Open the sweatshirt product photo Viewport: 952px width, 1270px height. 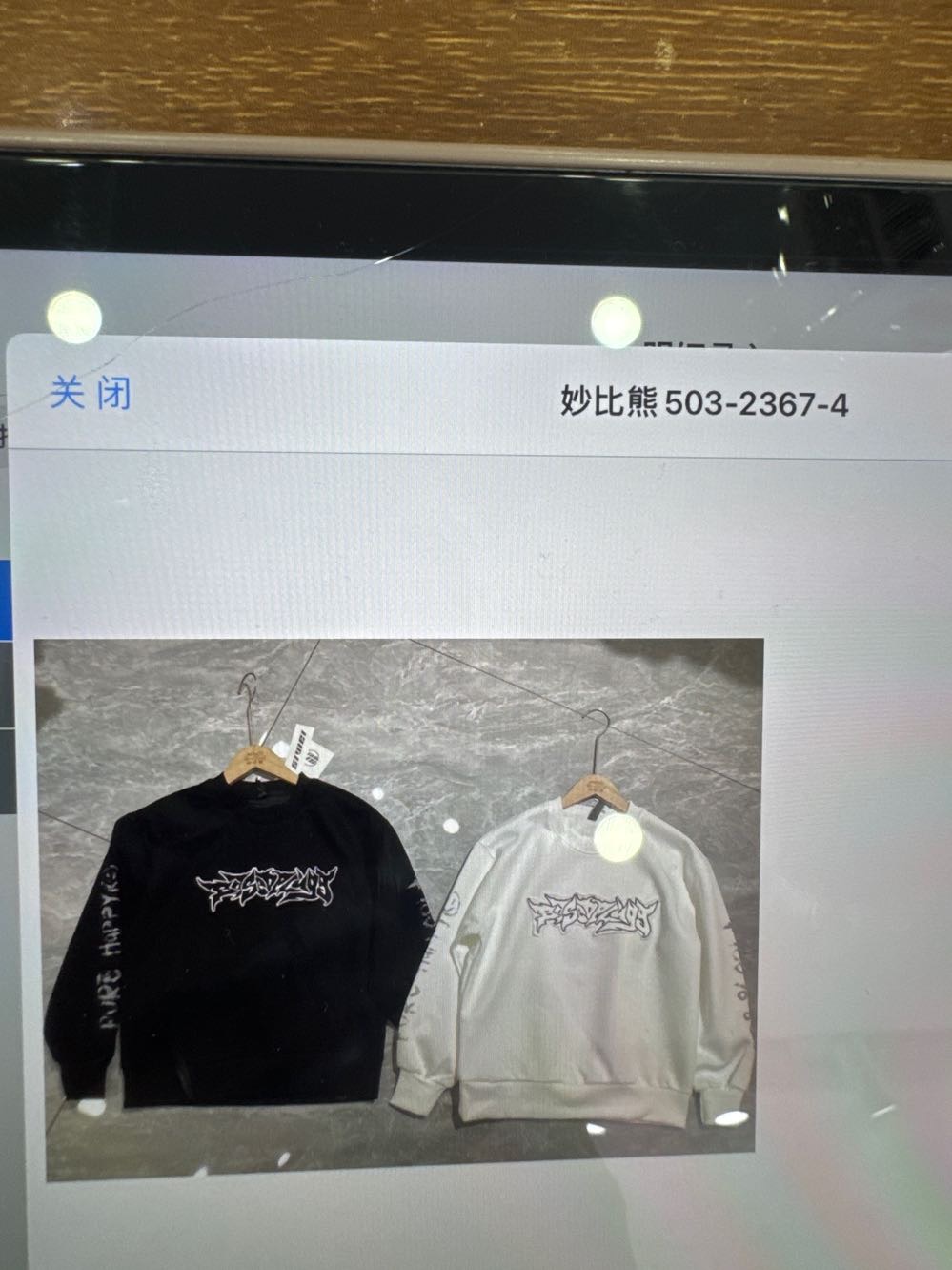(399, 909)
